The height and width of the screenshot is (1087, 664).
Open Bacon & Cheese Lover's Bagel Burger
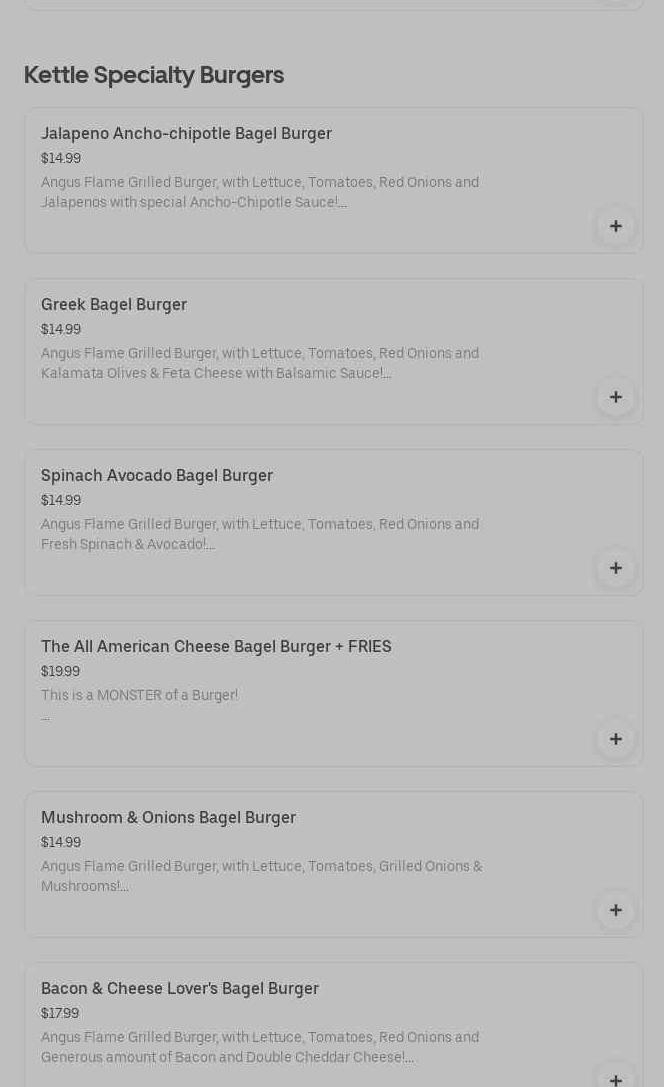[180, 989]
